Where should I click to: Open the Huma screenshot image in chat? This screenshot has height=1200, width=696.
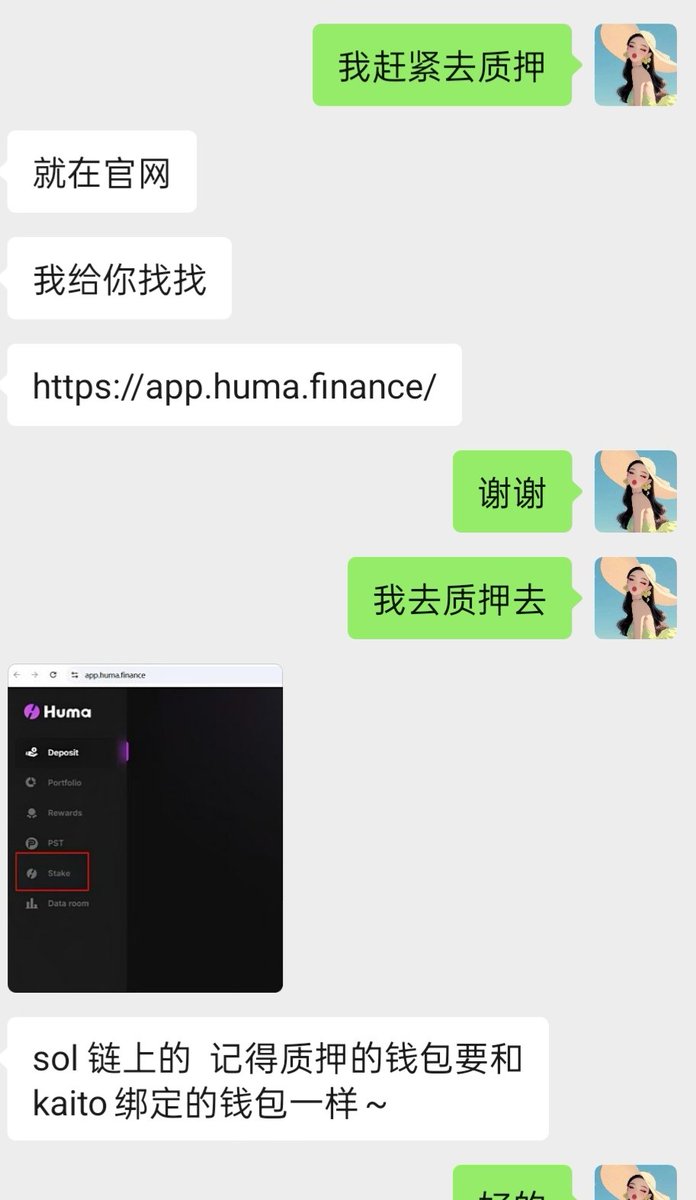pos(145,828)
